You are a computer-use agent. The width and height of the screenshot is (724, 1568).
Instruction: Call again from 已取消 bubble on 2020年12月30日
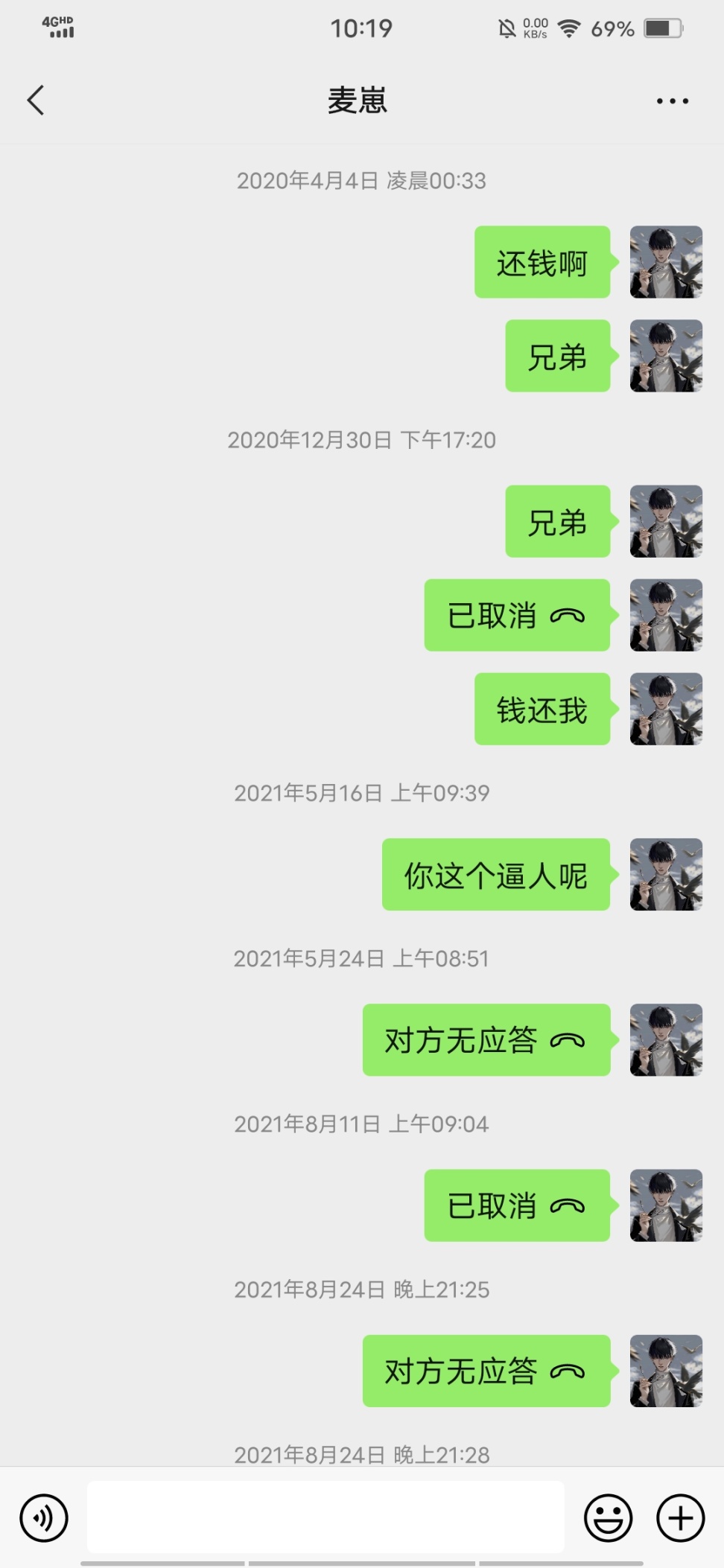[x=517, y=616]
